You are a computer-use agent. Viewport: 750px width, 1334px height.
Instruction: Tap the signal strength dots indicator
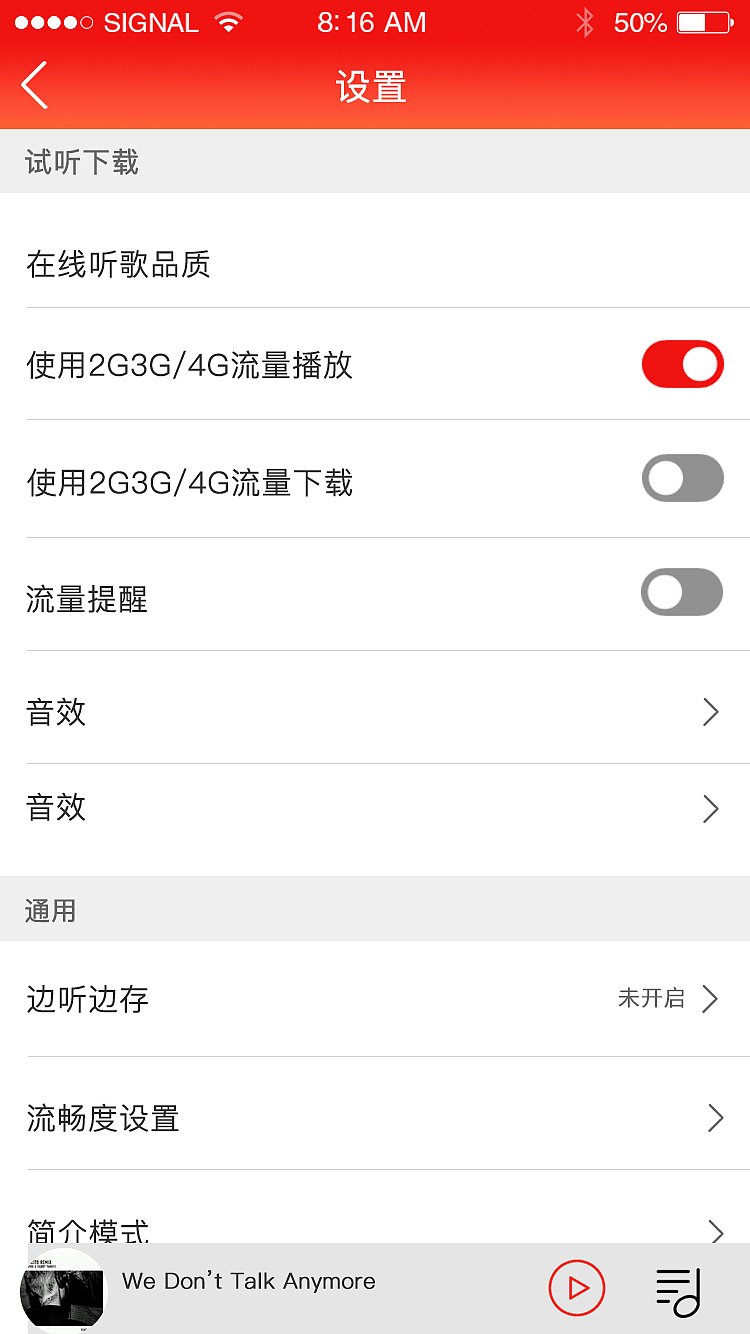(55, 22)
